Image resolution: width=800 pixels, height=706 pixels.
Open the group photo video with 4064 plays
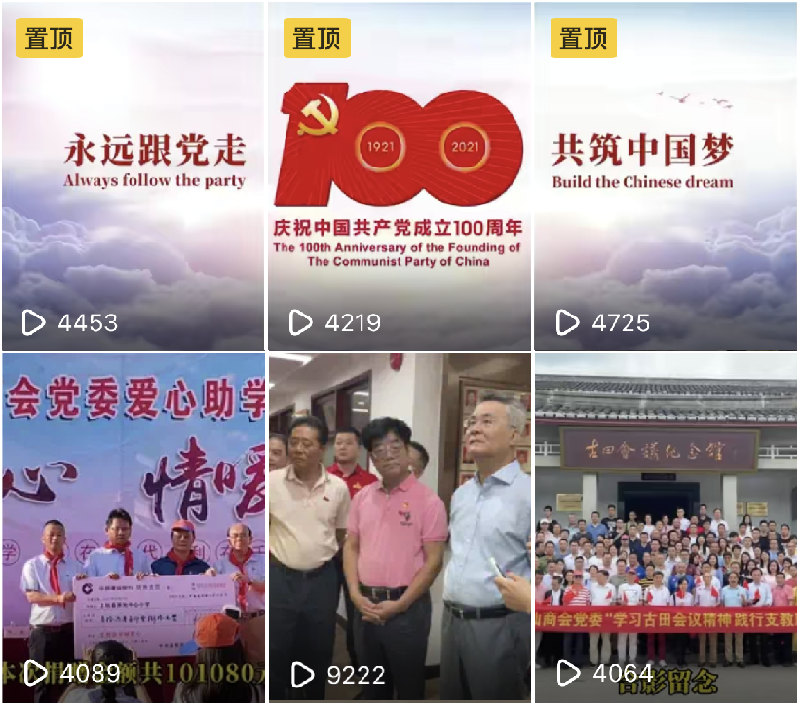point(666,527)
